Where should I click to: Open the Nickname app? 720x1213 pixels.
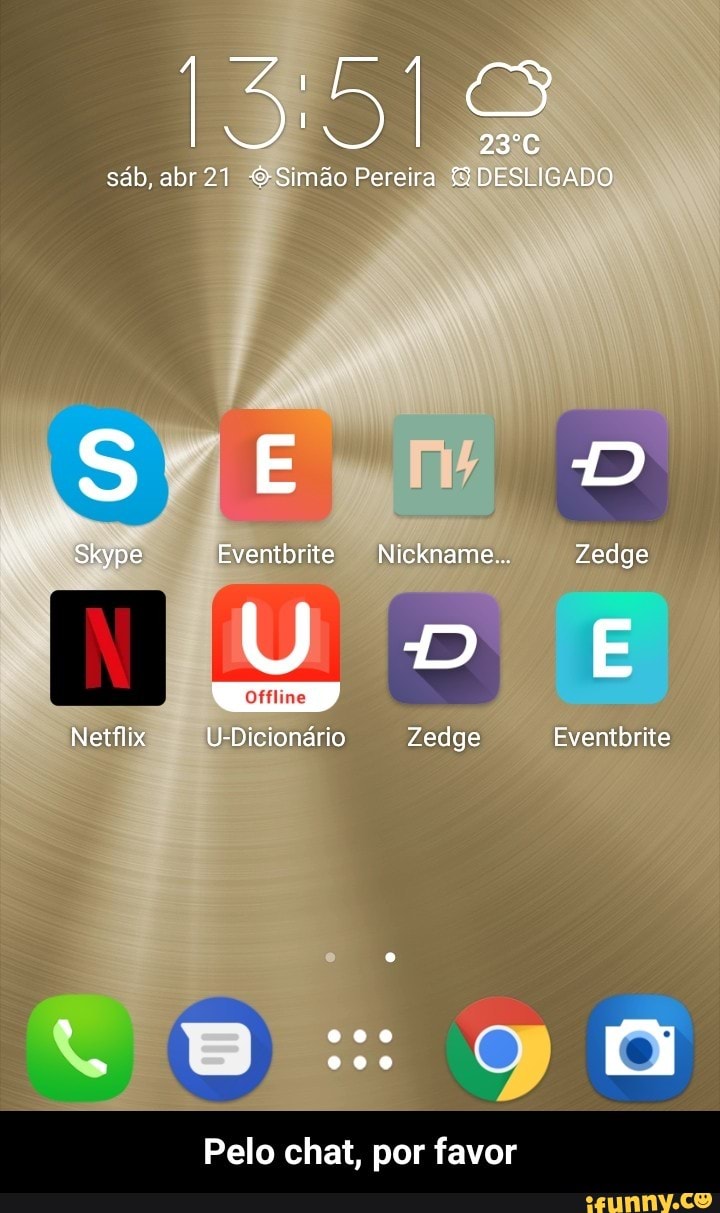(444, 466)
